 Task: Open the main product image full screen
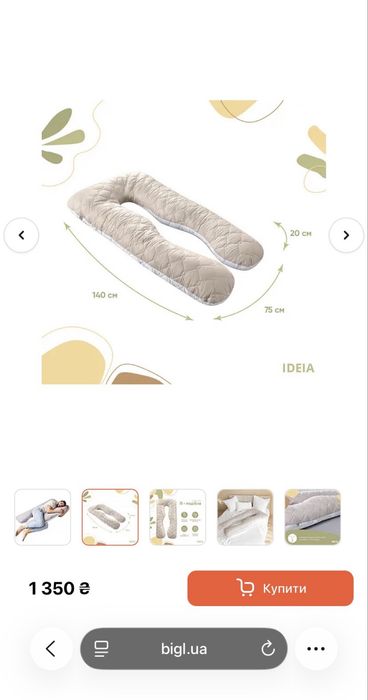click(184, 242)
